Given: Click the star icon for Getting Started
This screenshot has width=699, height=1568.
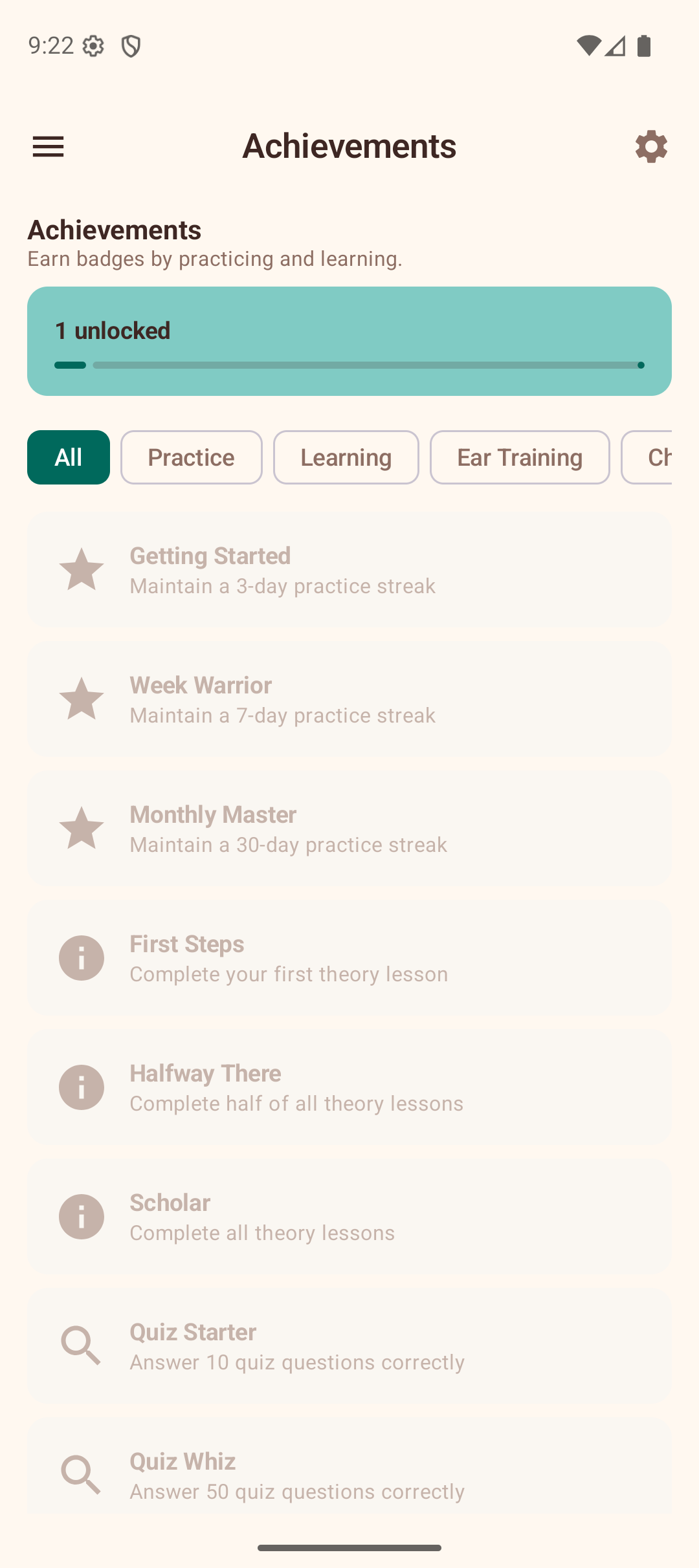Looking at the screenshot, I should (x=82, y=569).
